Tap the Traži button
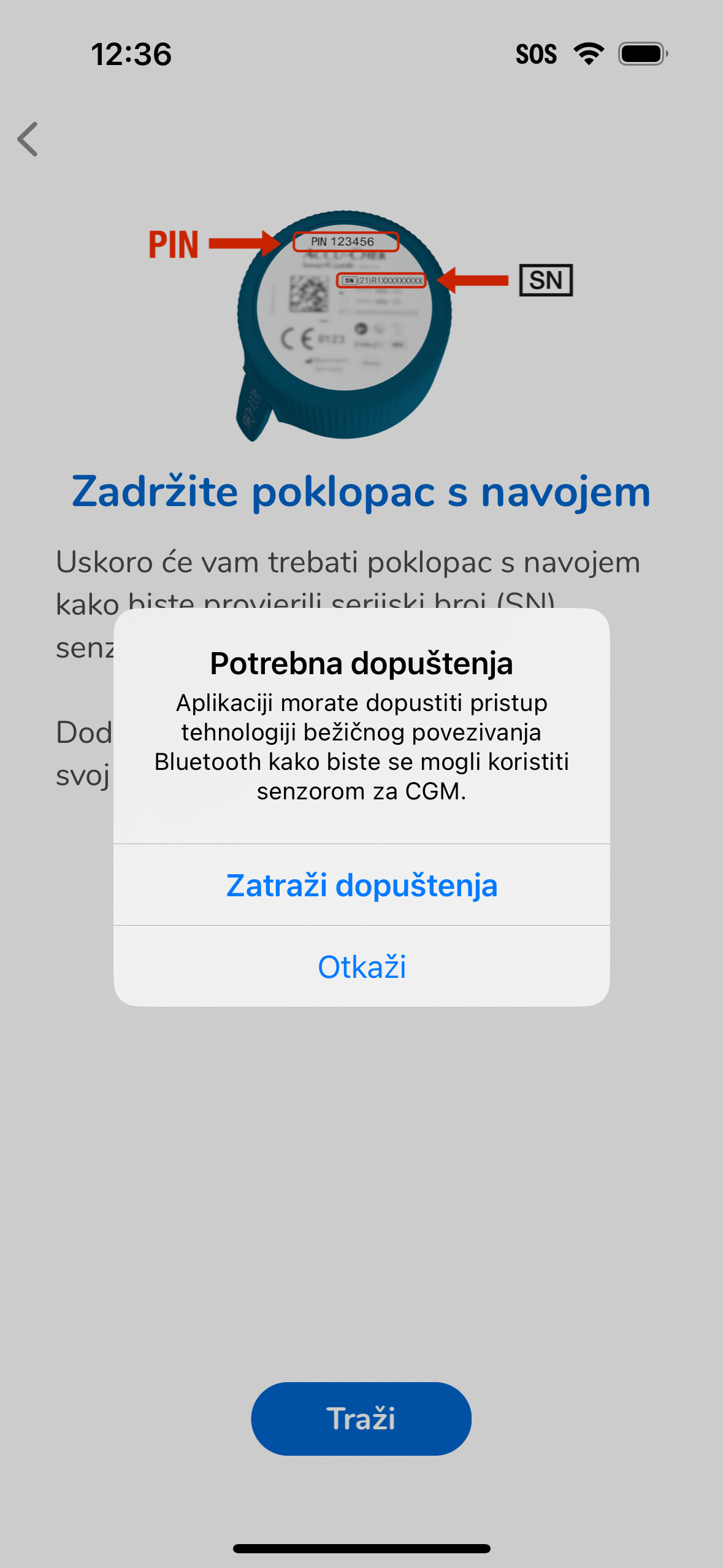This screenshot has height=1568, width=723. 361,1418
